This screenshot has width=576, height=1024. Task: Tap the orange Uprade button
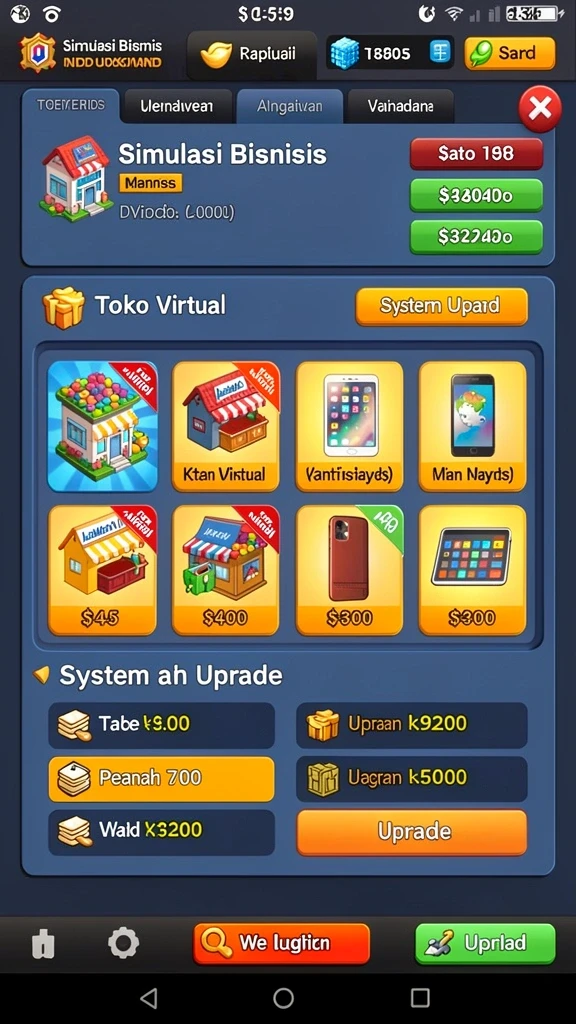point(411,832)
